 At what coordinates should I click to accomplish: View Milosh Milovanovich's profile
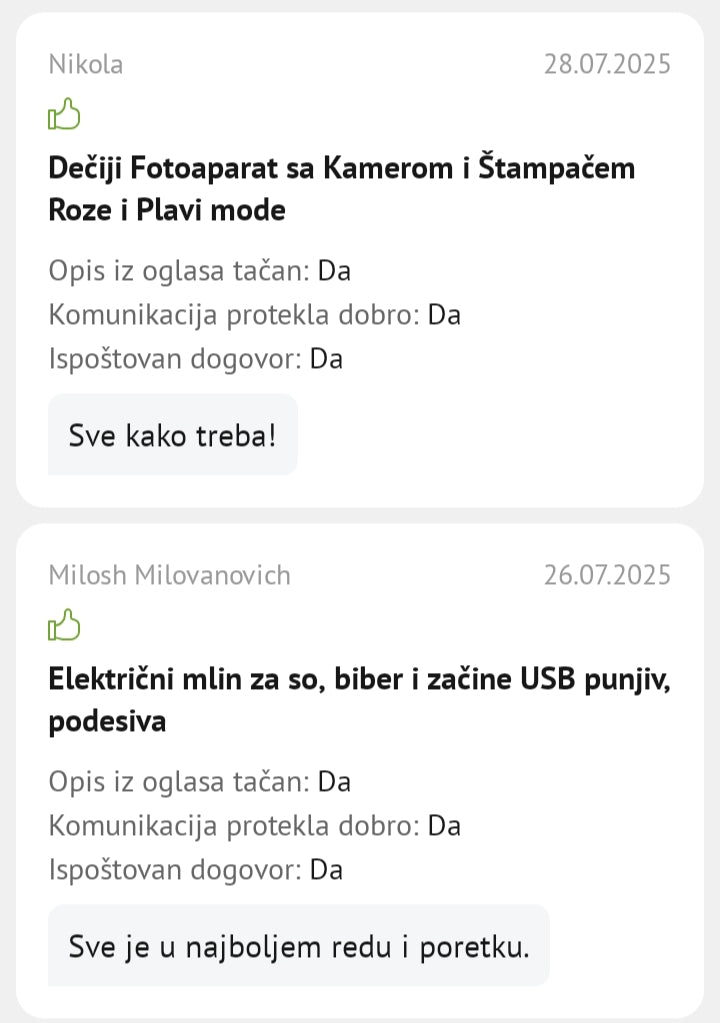[169, 576]
